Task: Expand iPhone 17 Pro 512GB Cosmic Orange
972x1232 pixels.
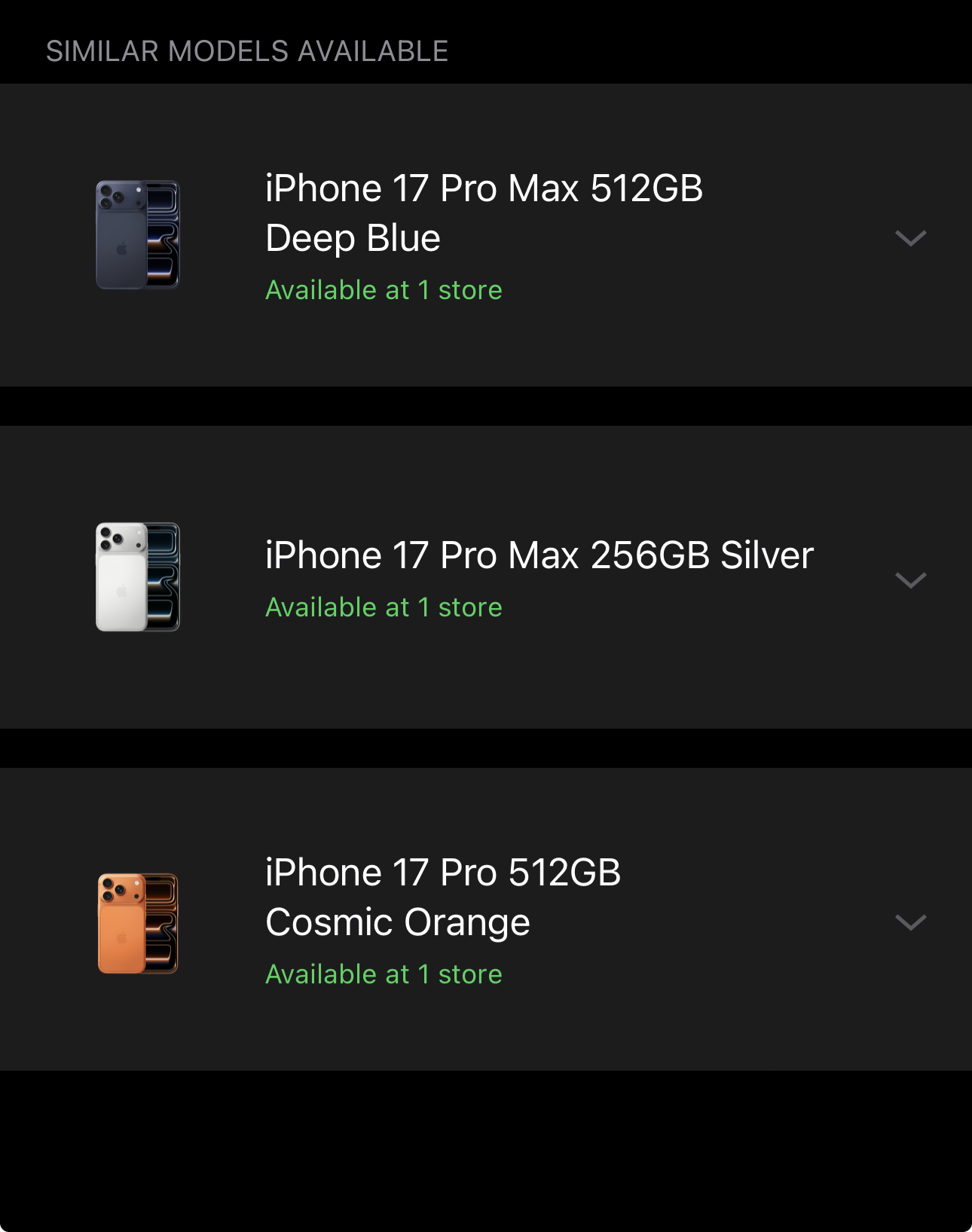Action: pos(910,922)
